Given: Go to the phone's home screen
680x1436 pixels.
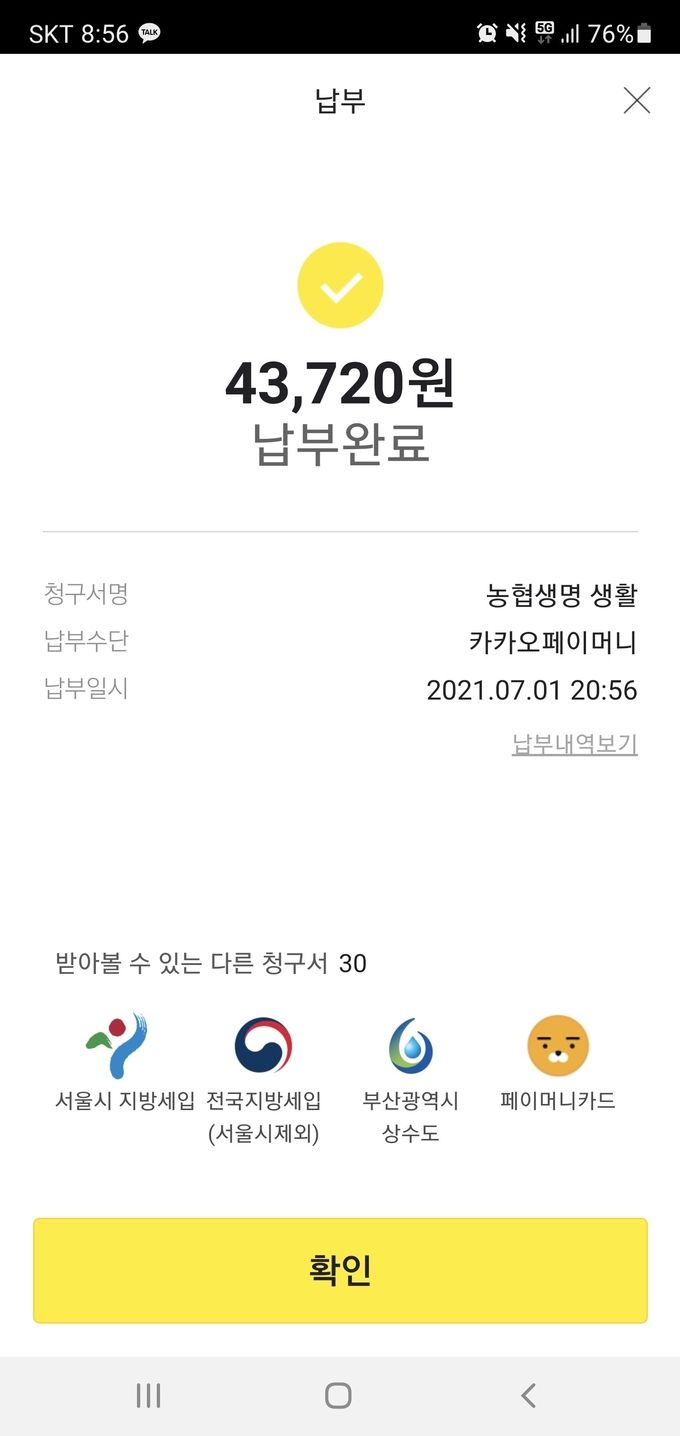Looking at the screenshot, I should (x=339, y=1395).
